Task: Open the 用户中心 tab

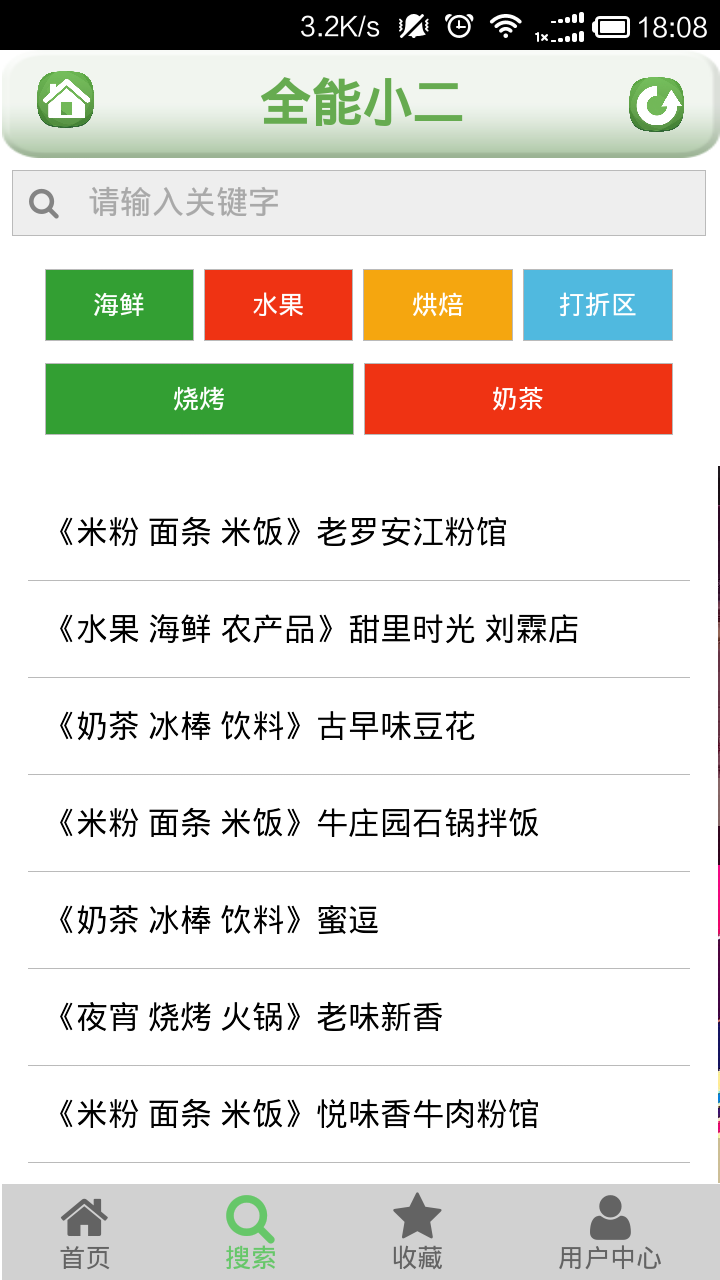Action: click(609, 1233)
